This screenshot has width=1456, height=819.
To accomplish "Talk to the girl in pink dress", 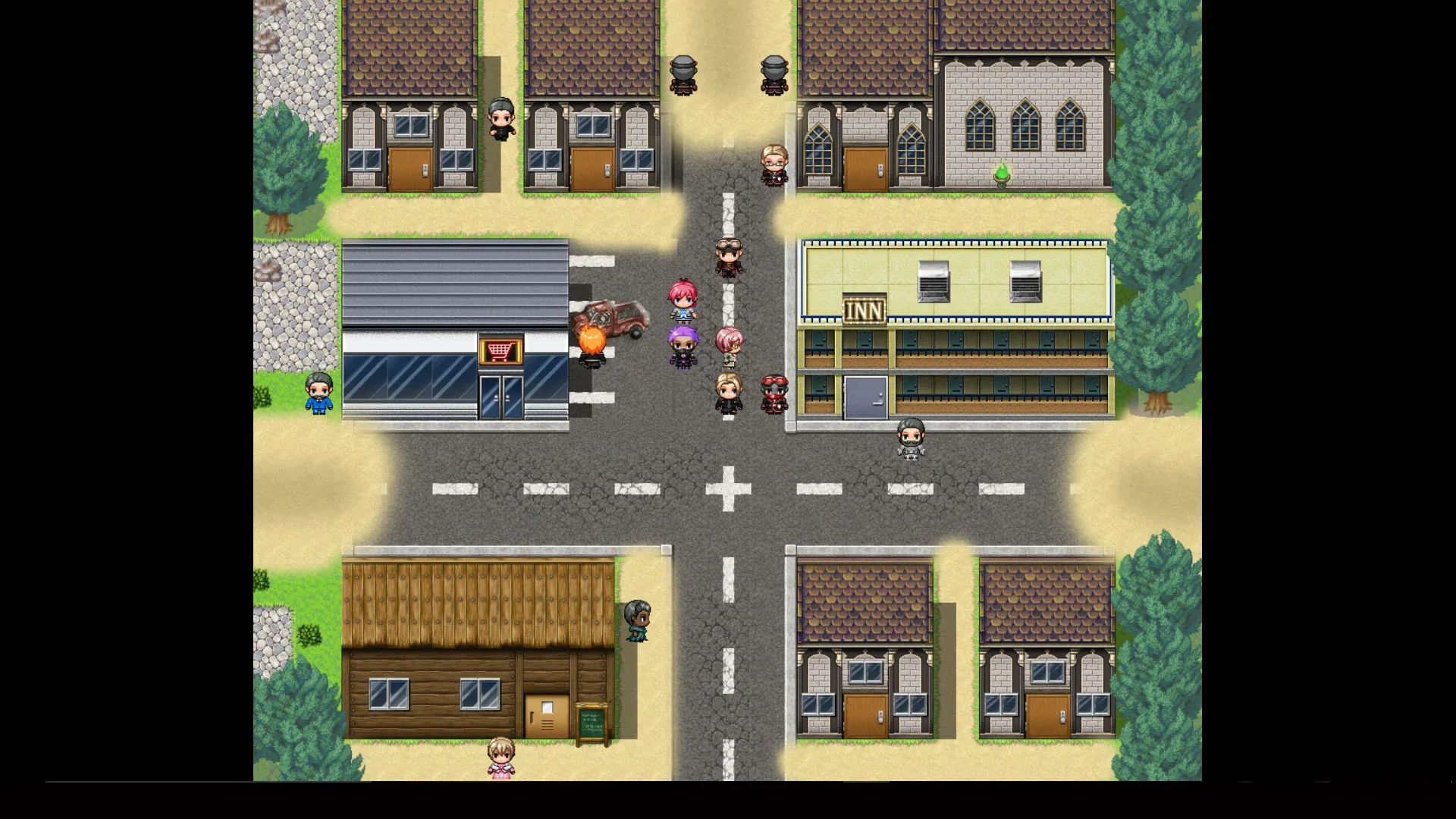I will (x=500, y=758).
